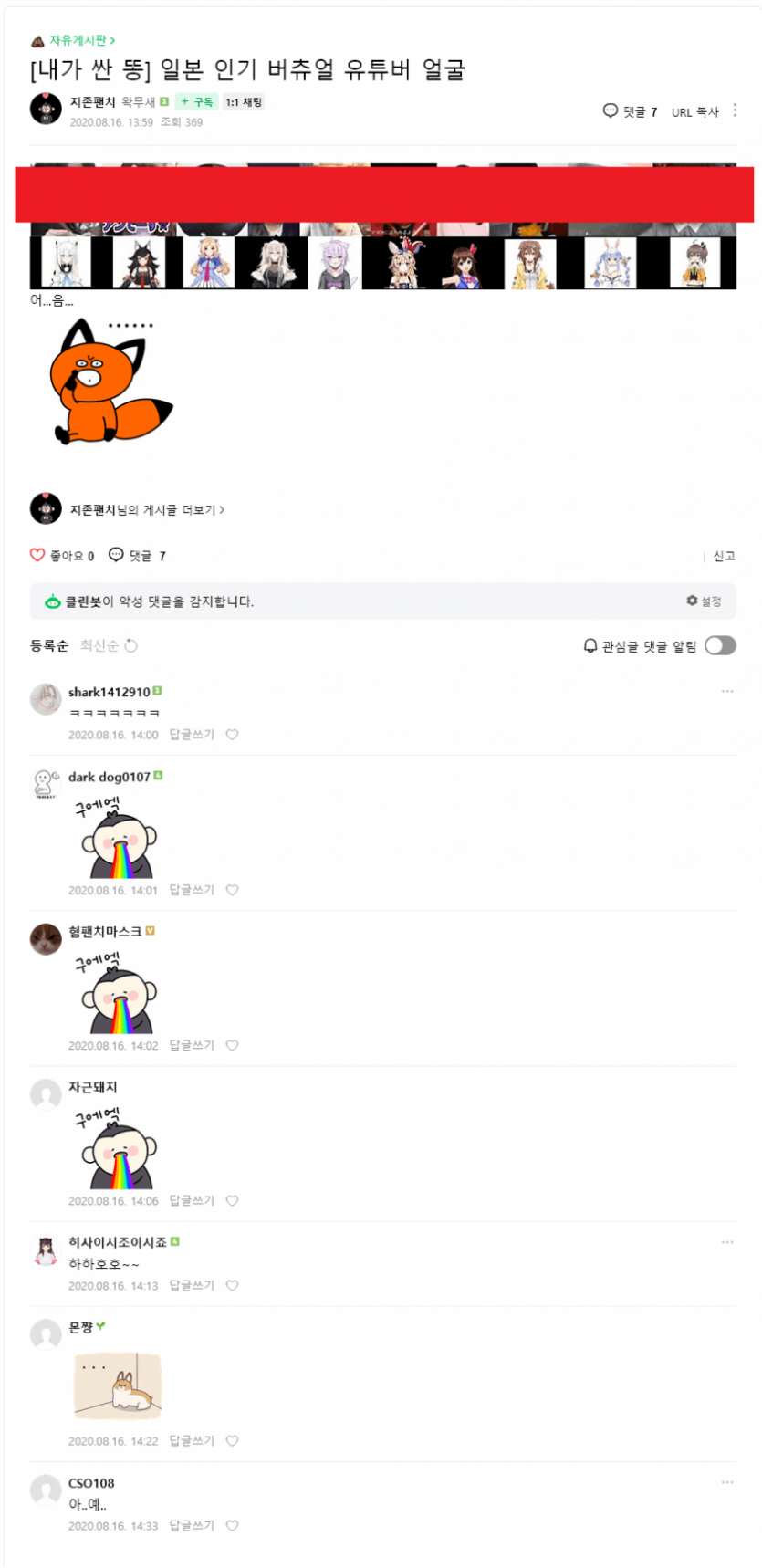The image size is (762, 1568).
Task: View more posts by 지존팬치
Action: [147, 509]
